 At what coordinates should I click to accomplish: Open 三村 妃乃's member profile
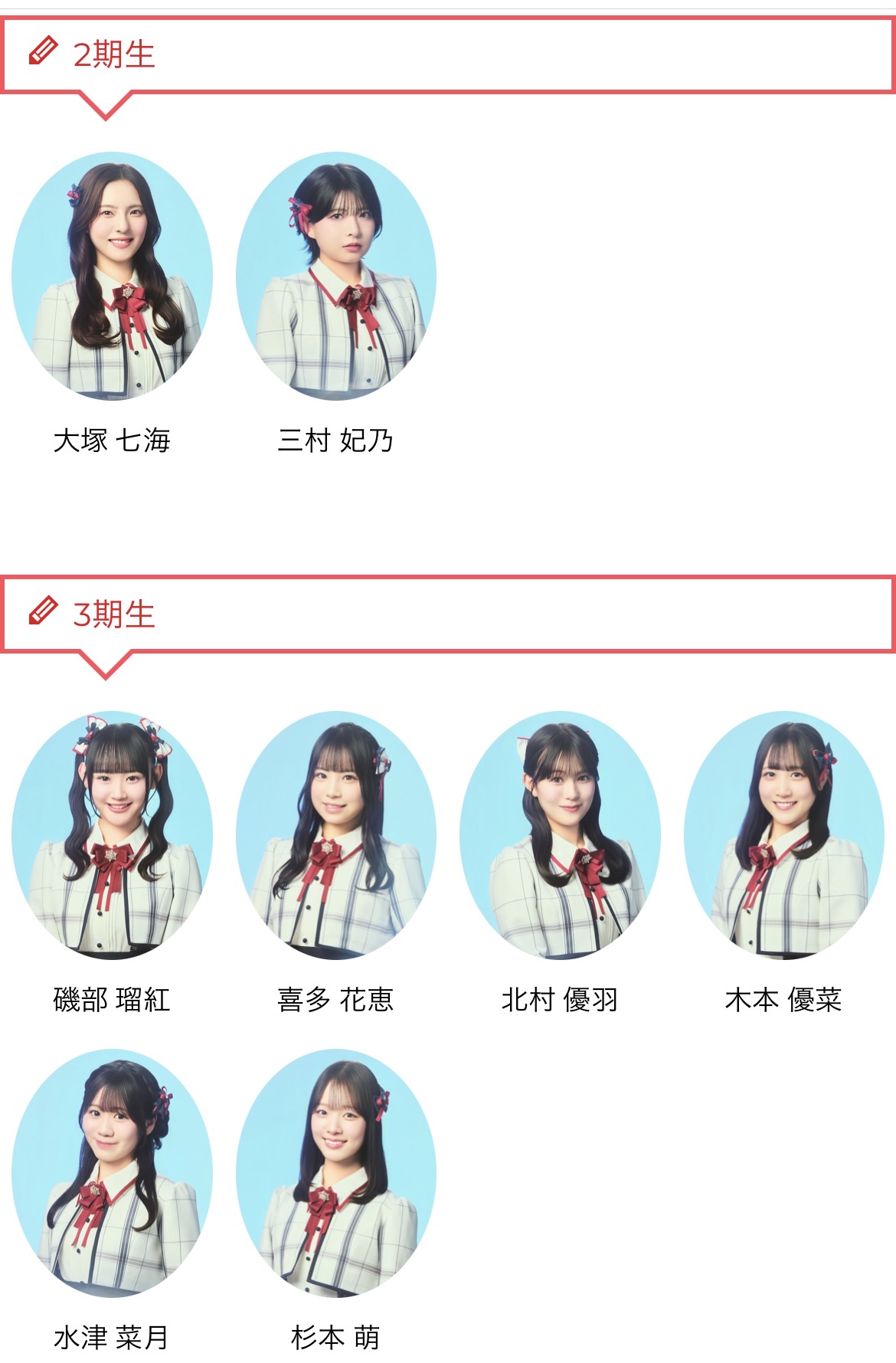[x=335, y=276]
